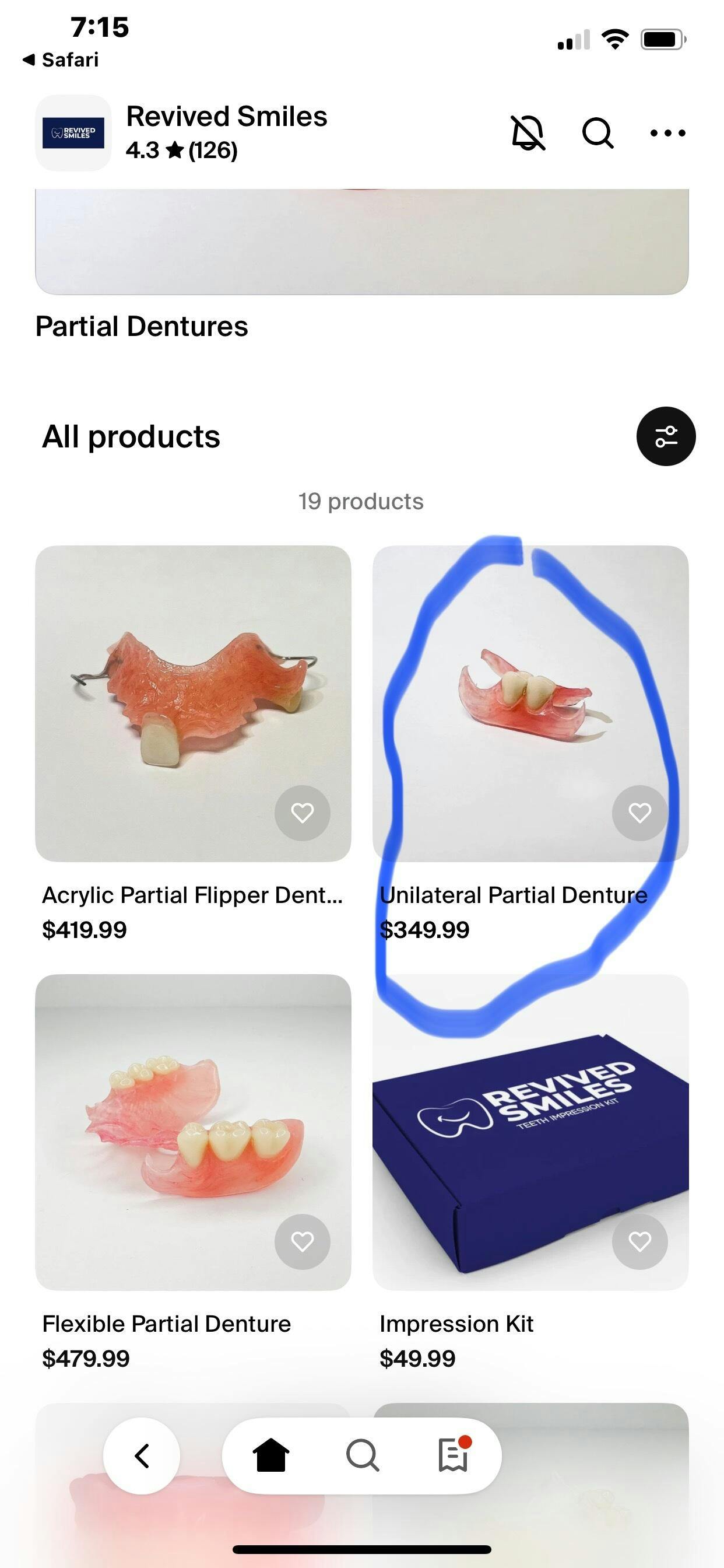
Task: Open the Revived Smiles shop header
Action: coord(226,131)
